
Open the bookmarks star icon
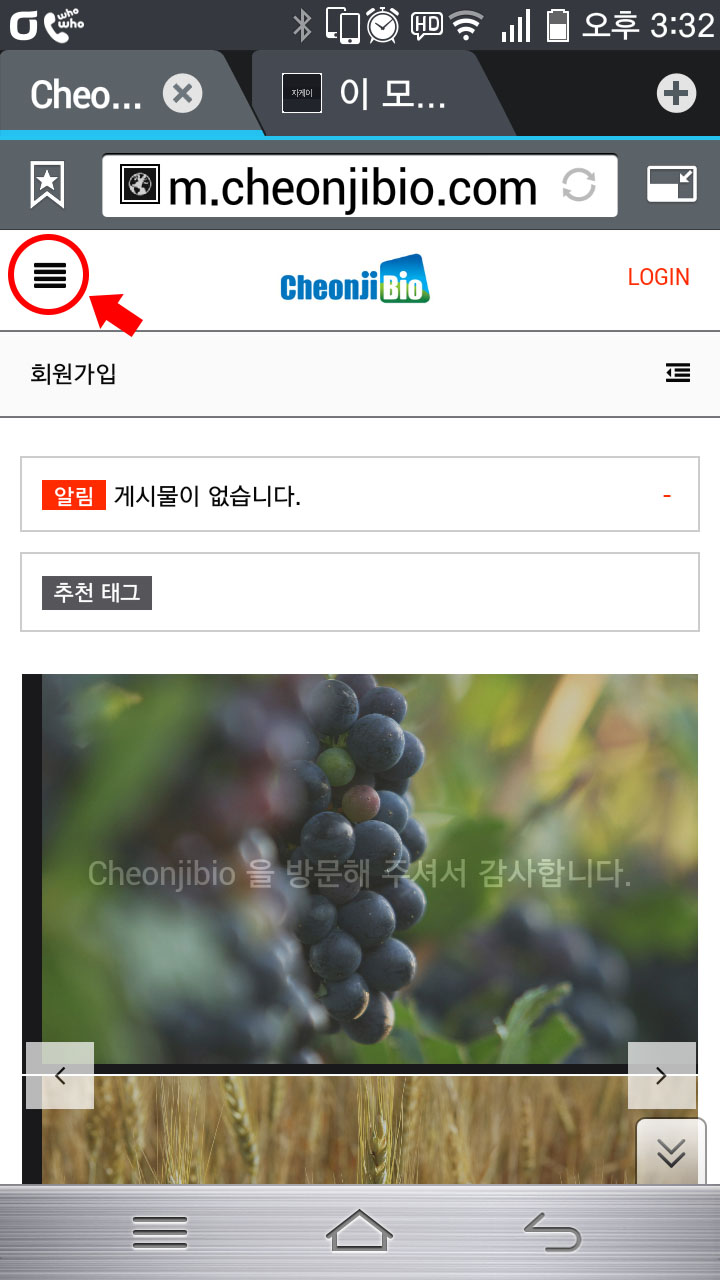47,185
